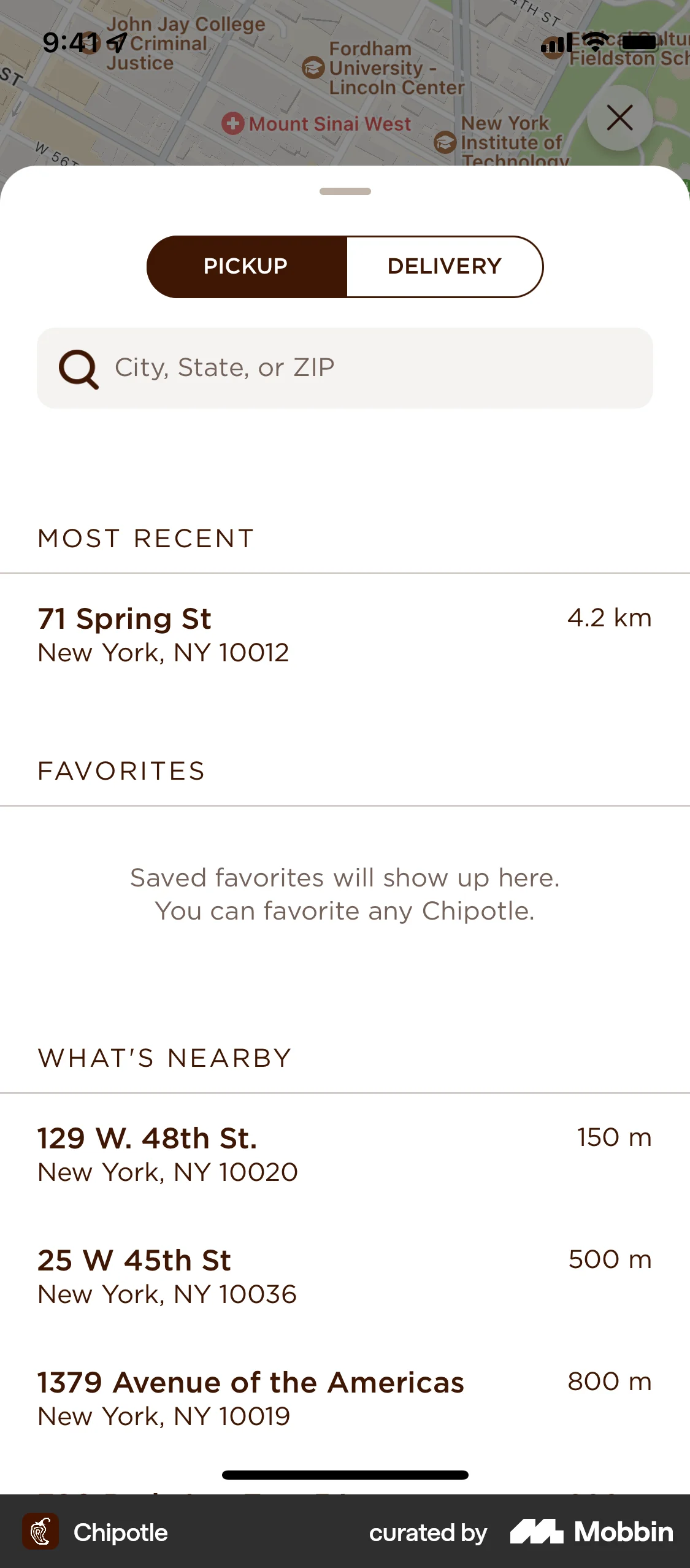Tap the sheet drag handle to expand the panel
Screen dimensions: 690x1568
coord(345,191)
